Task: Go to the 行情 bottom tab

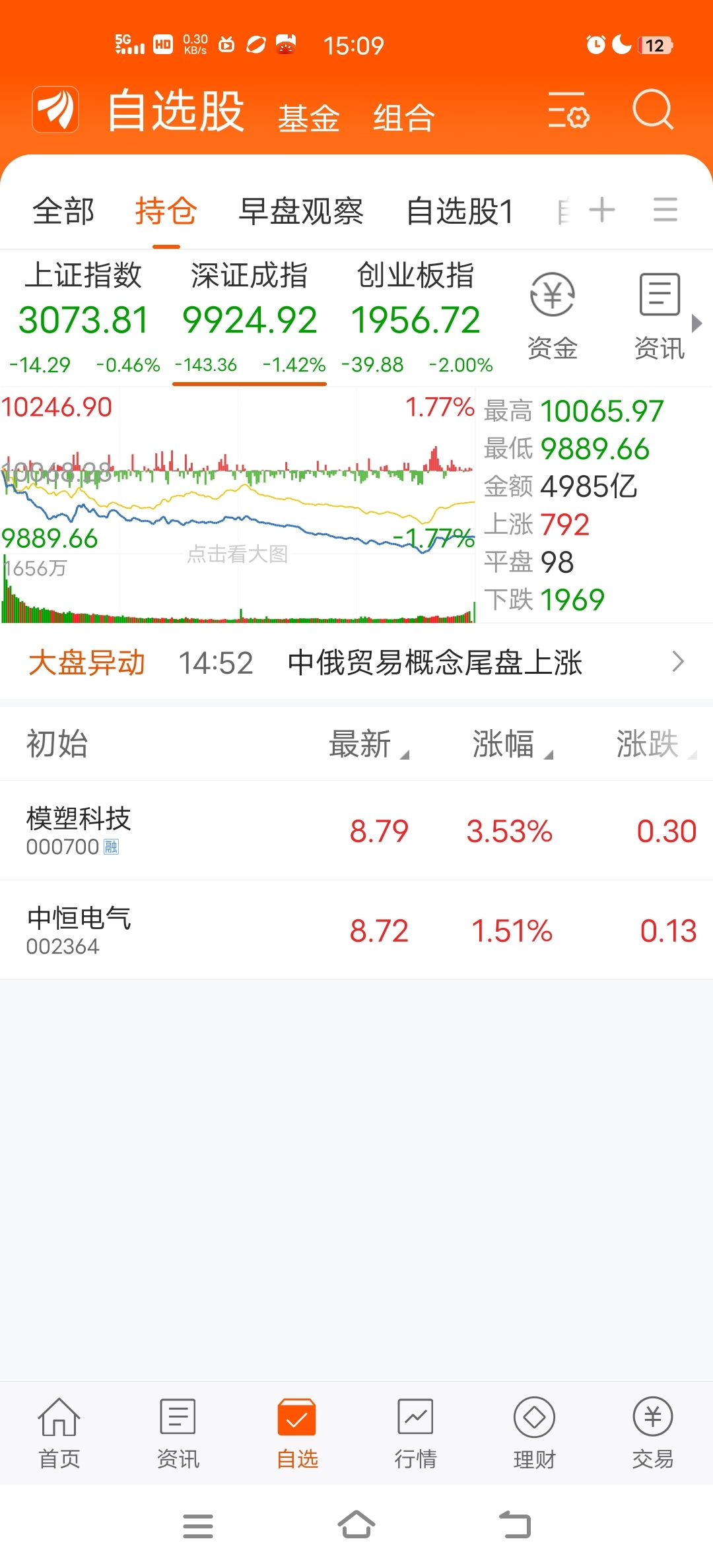Action: click(415, 1433)
